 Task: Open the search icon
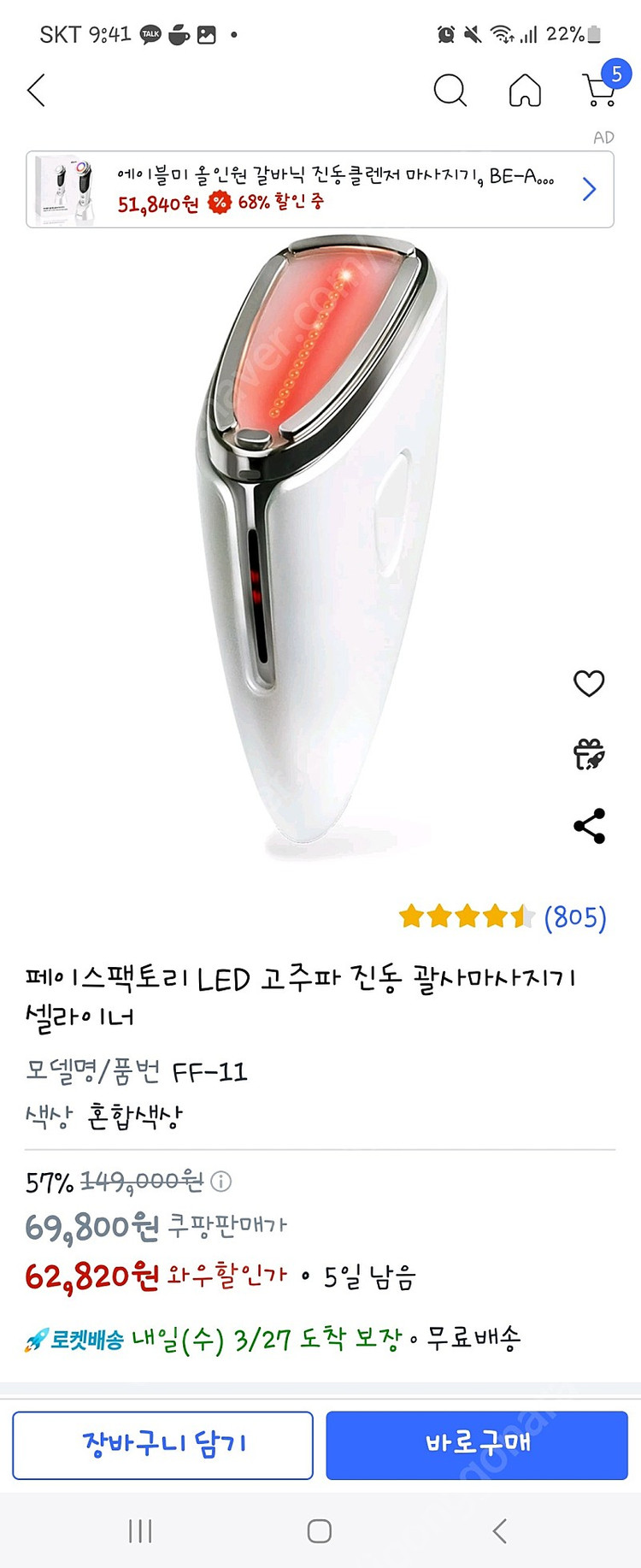click(450, 91)
